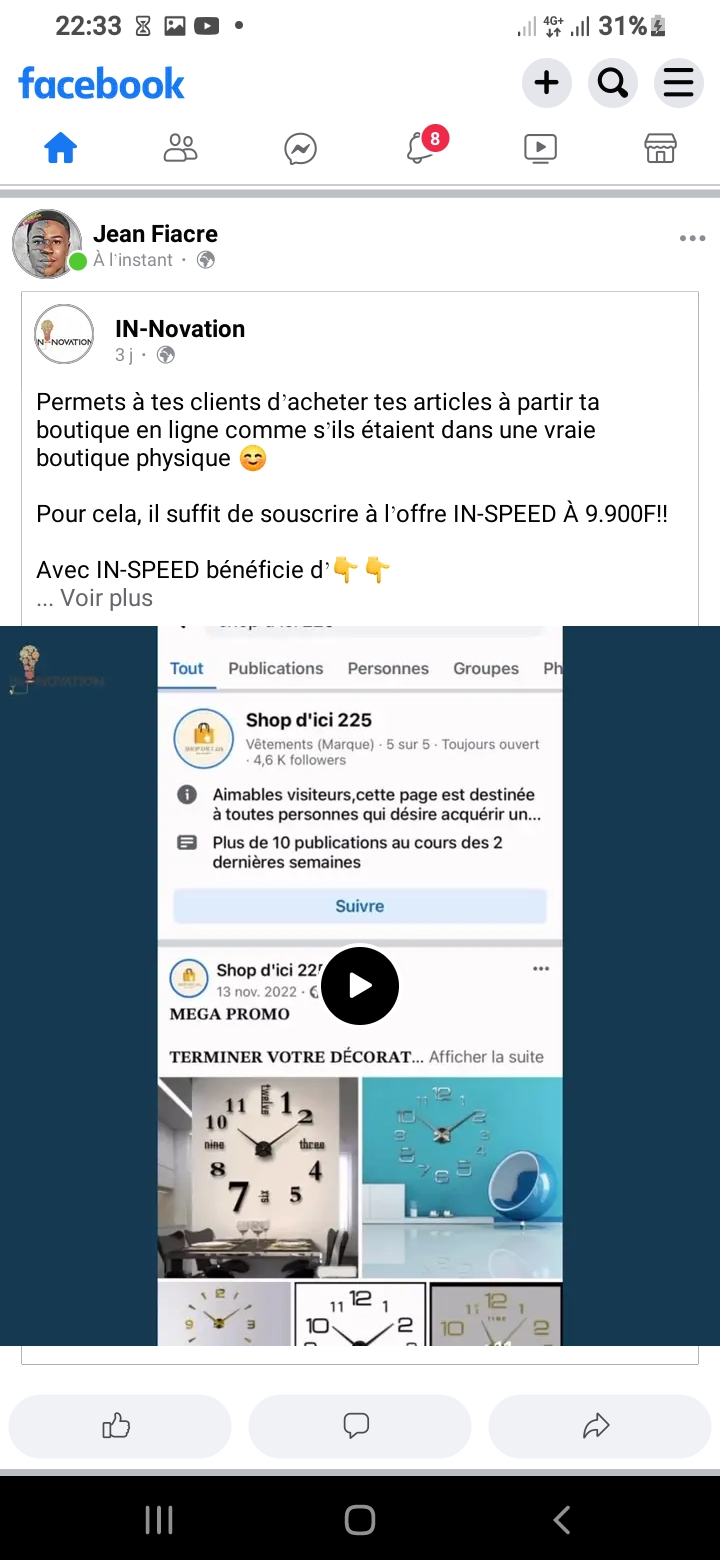Expand post text with Voir plus
Viewport: 720px width, 1560px height.
pyautogui.click(x=107, y=598)
